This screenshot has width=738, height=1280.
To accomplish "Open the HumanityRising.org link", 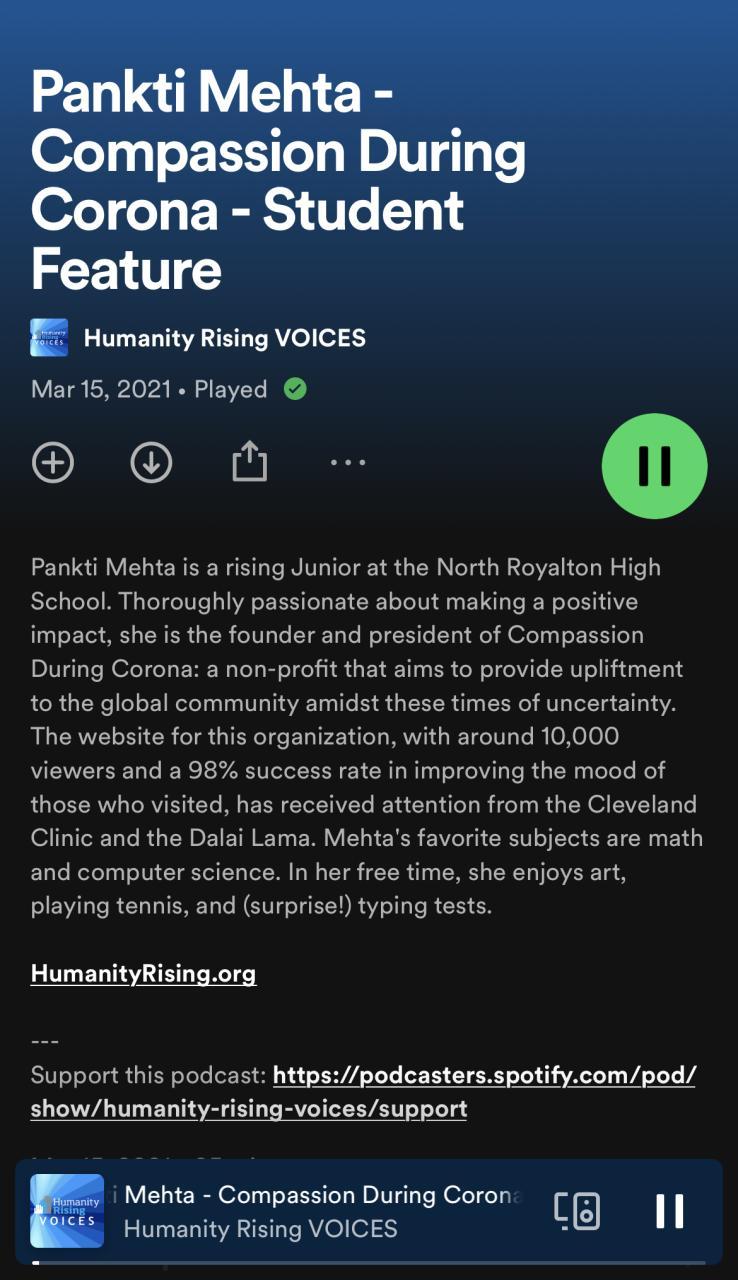I will pos(143,973).
